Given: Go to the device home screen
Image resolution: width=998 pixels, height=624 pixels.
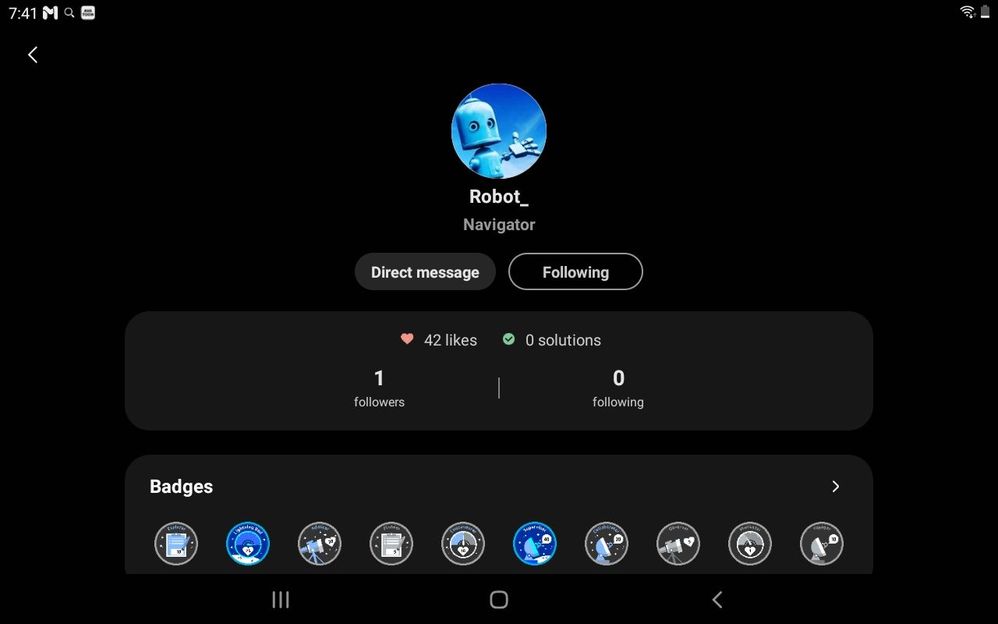Looking at the screenshot, I should [x=499, y=599].
